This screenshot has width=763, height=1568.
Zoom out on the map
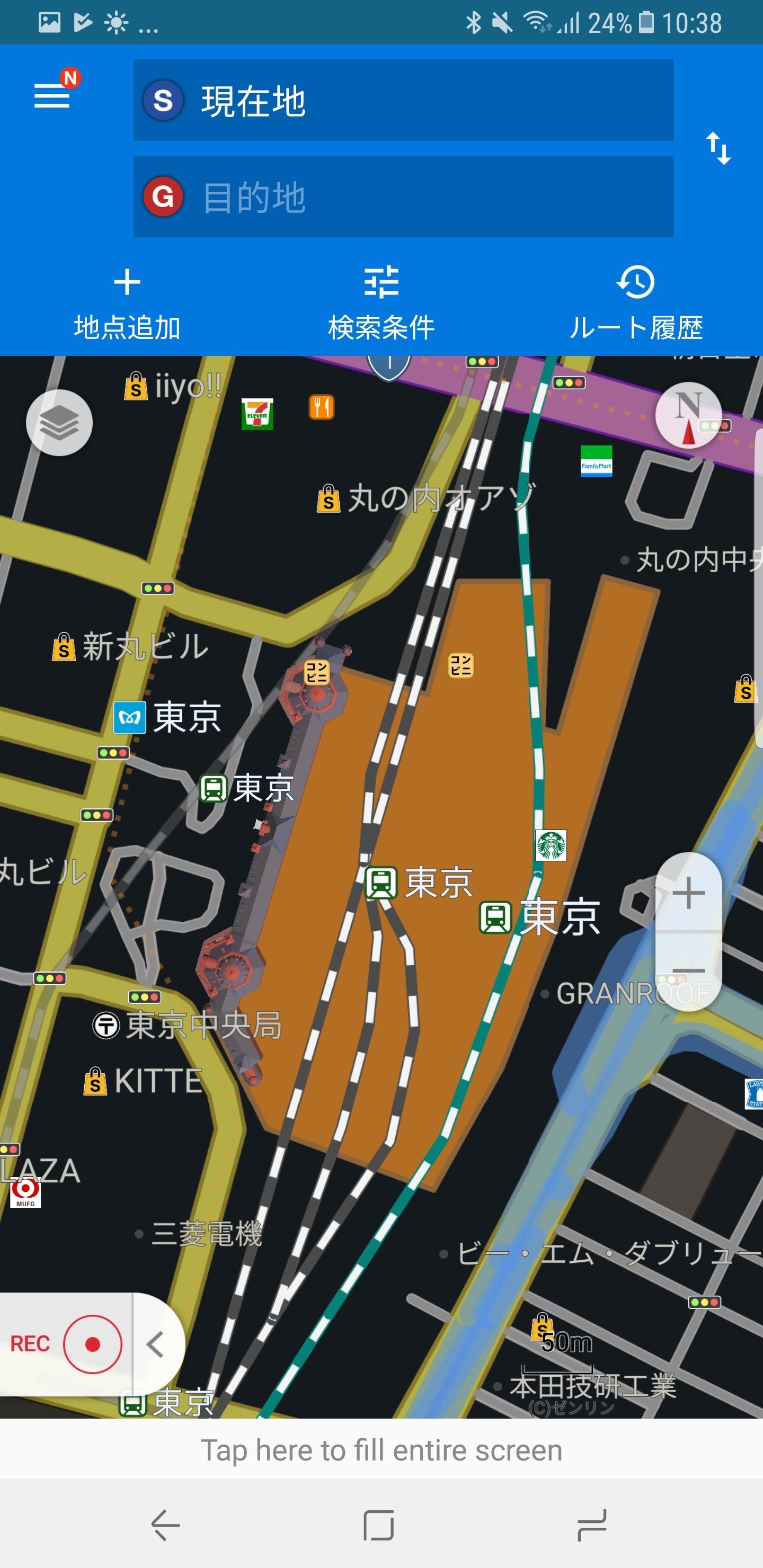(688, 970)
